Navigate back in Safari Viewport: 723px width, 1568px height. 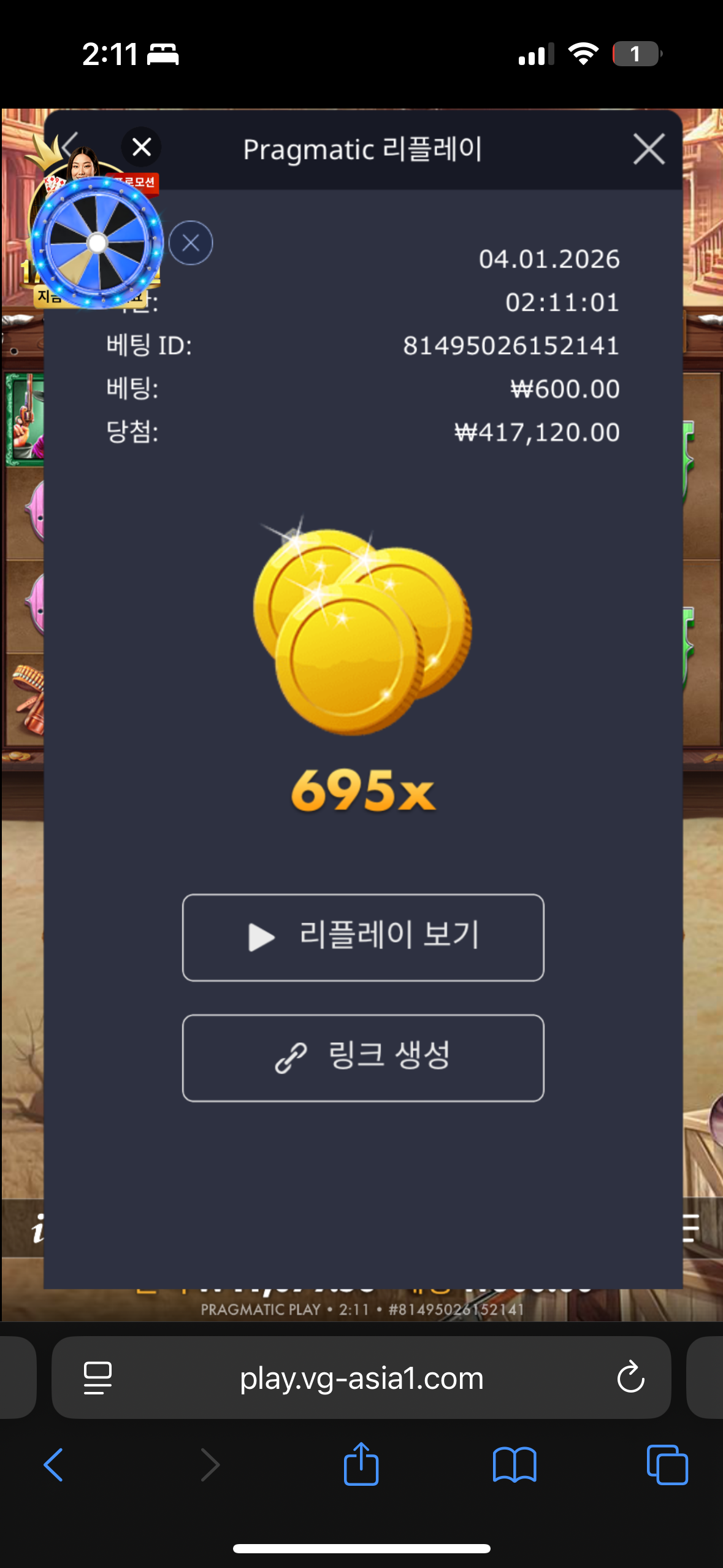click(x=53, y=1465)
